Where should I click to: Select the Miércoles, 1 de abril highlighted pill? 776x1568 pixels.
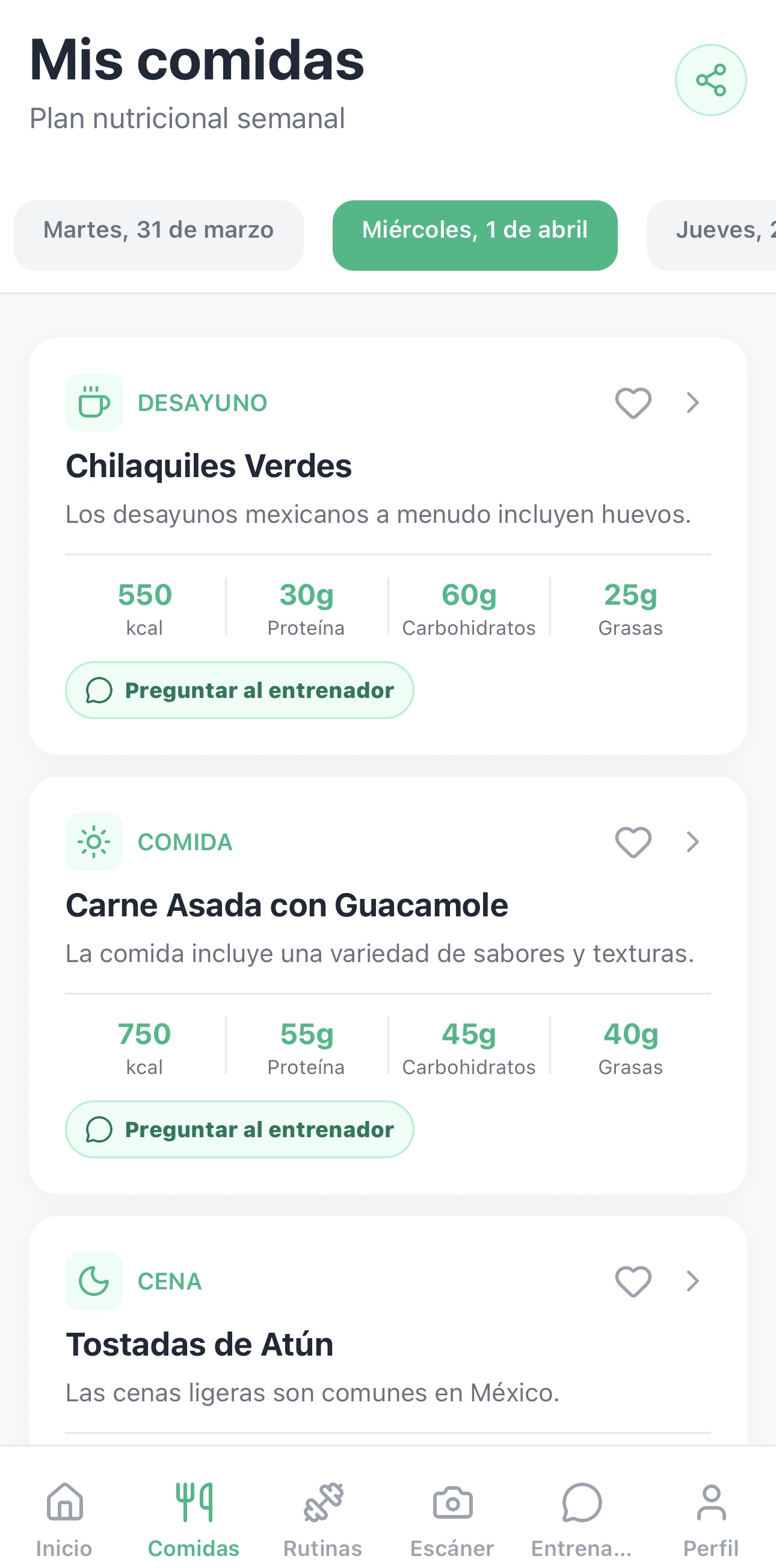474,234
